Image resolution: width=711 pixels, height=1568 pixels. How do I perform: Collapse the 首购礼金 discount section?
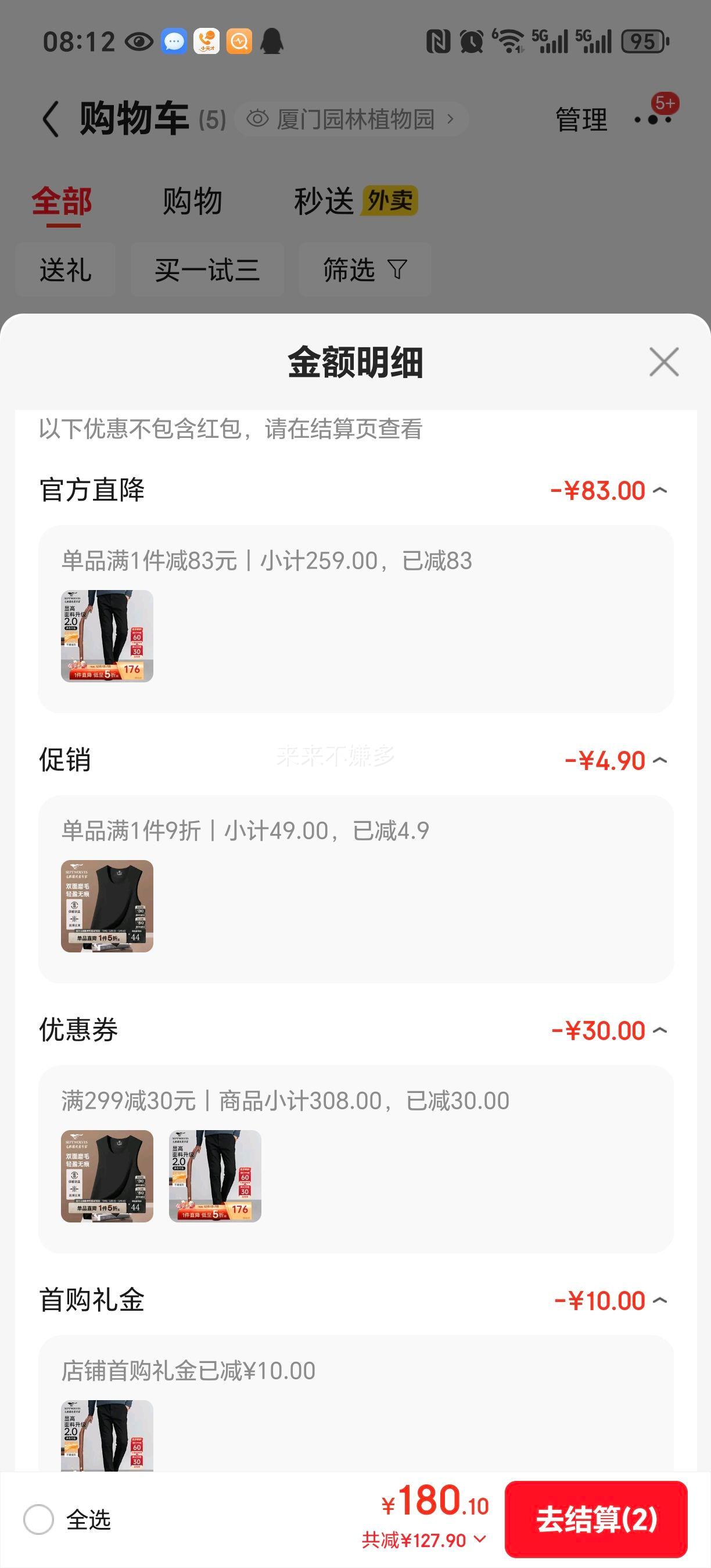[x=660, y=1301]
